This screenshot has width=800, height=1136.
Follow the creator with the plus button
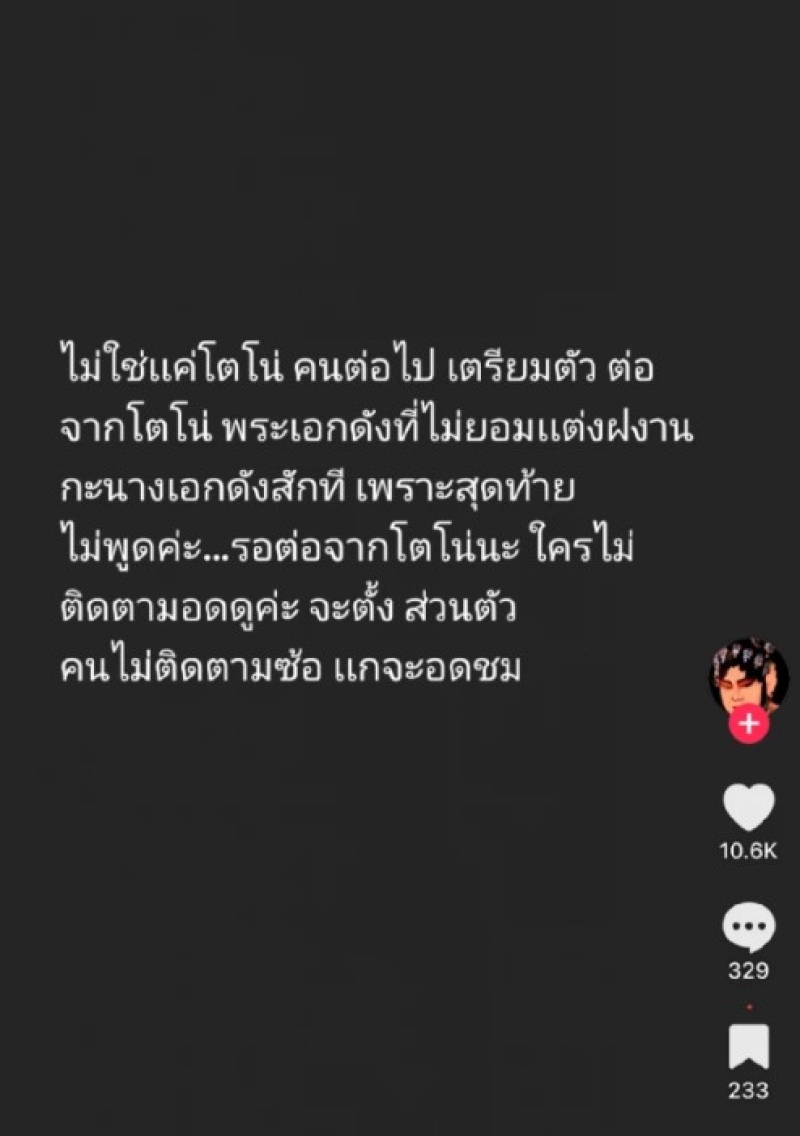748,724
